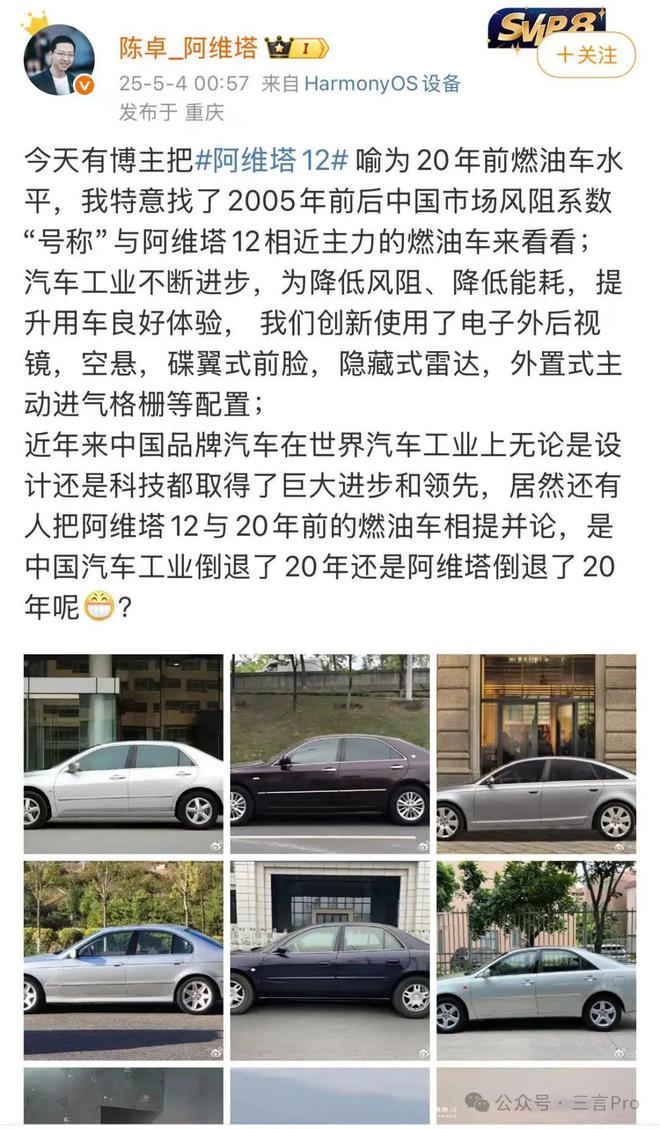Open dark sedan photo before grey gate
This screenshot has height=1129, width=660.
pos(330,959)
